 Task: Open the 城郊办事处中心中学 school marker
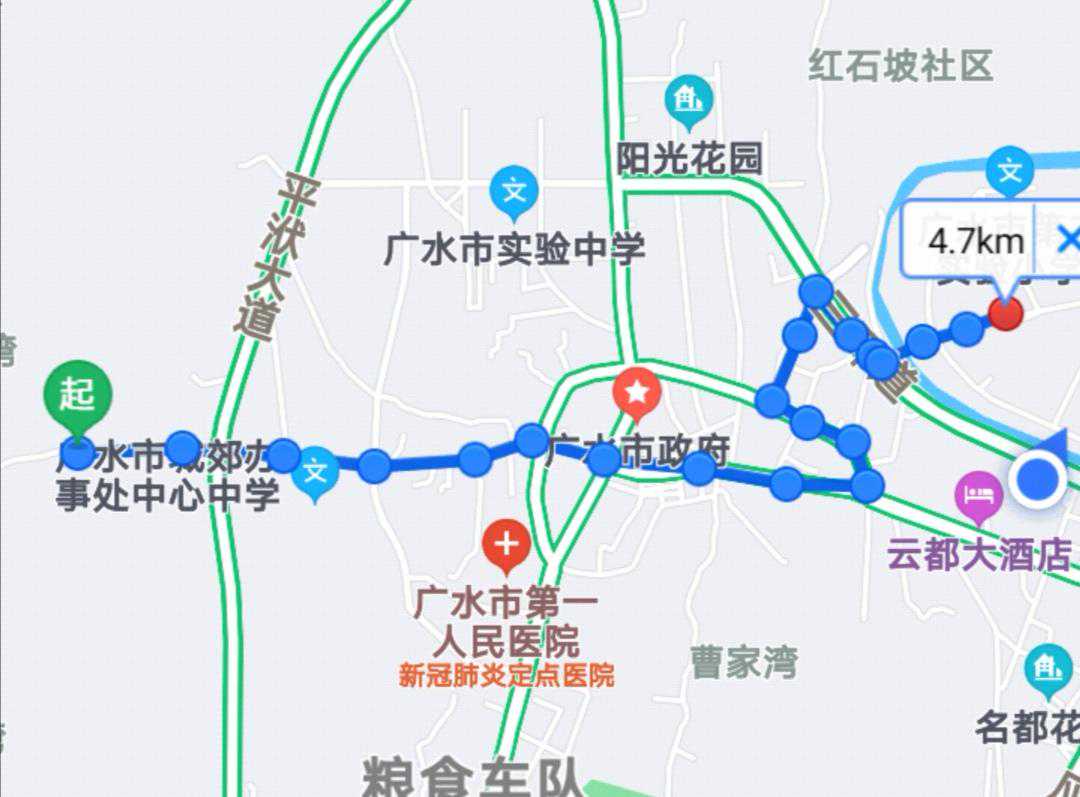point(316,470)
